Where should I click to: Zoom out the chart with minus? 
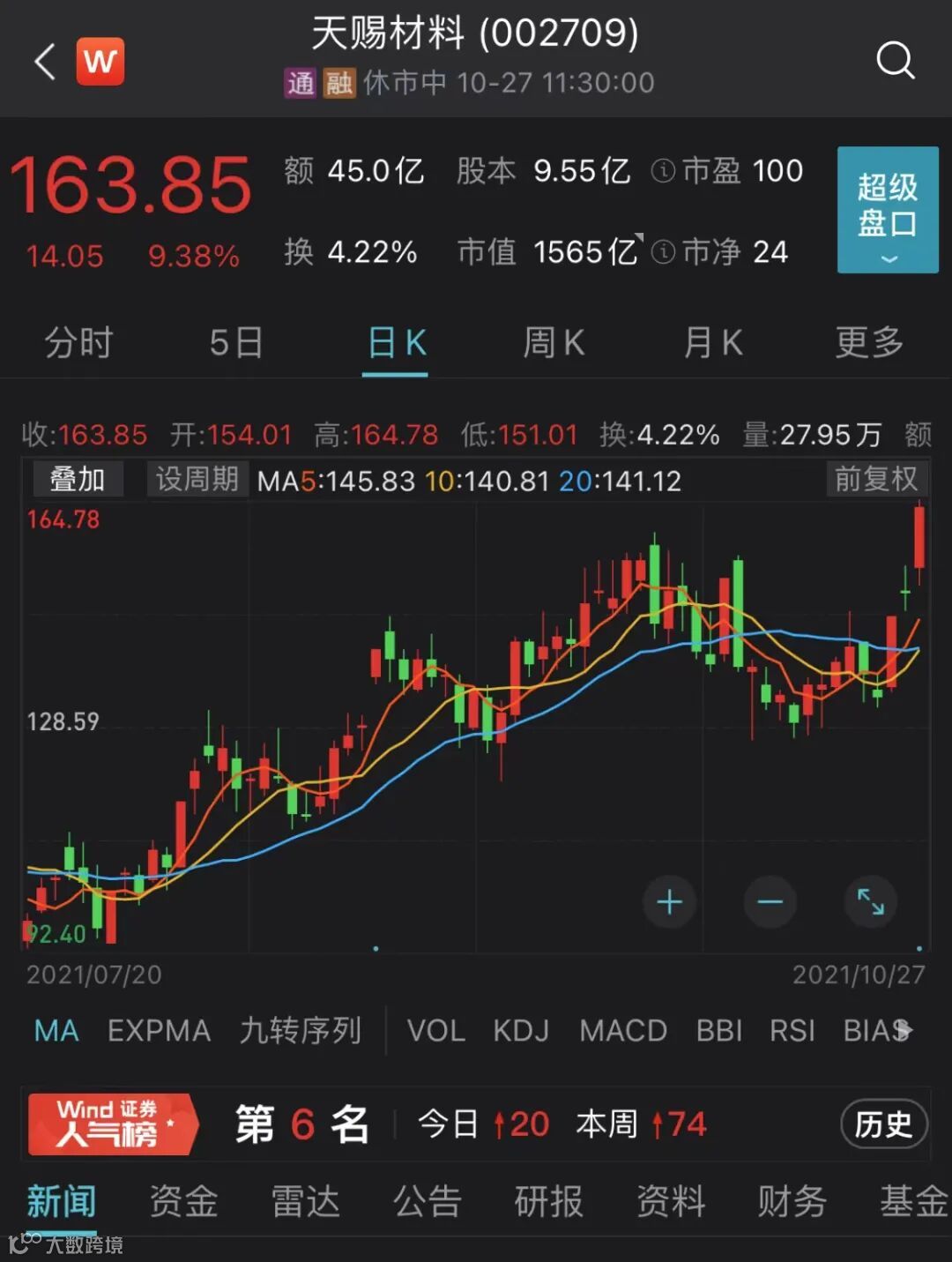click(x=770, y=901)
